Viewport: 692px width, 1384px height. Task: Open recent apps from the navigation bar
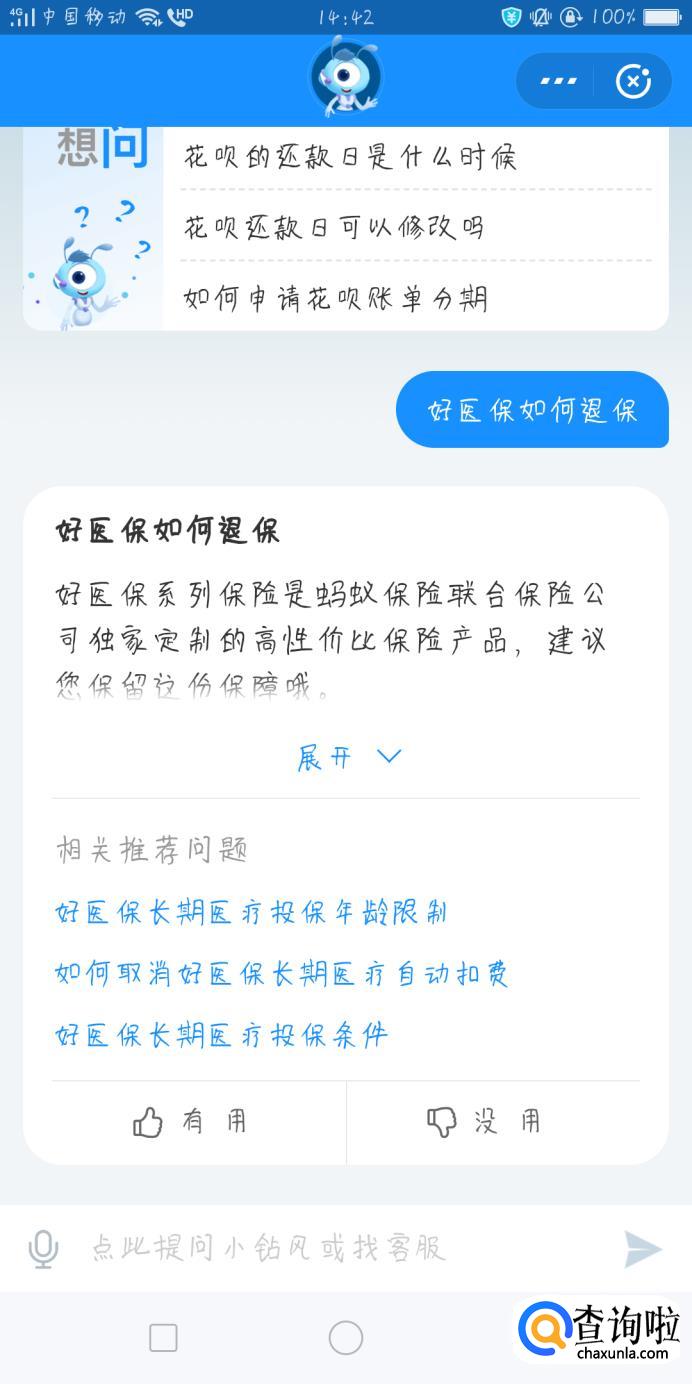(163, 1338)
